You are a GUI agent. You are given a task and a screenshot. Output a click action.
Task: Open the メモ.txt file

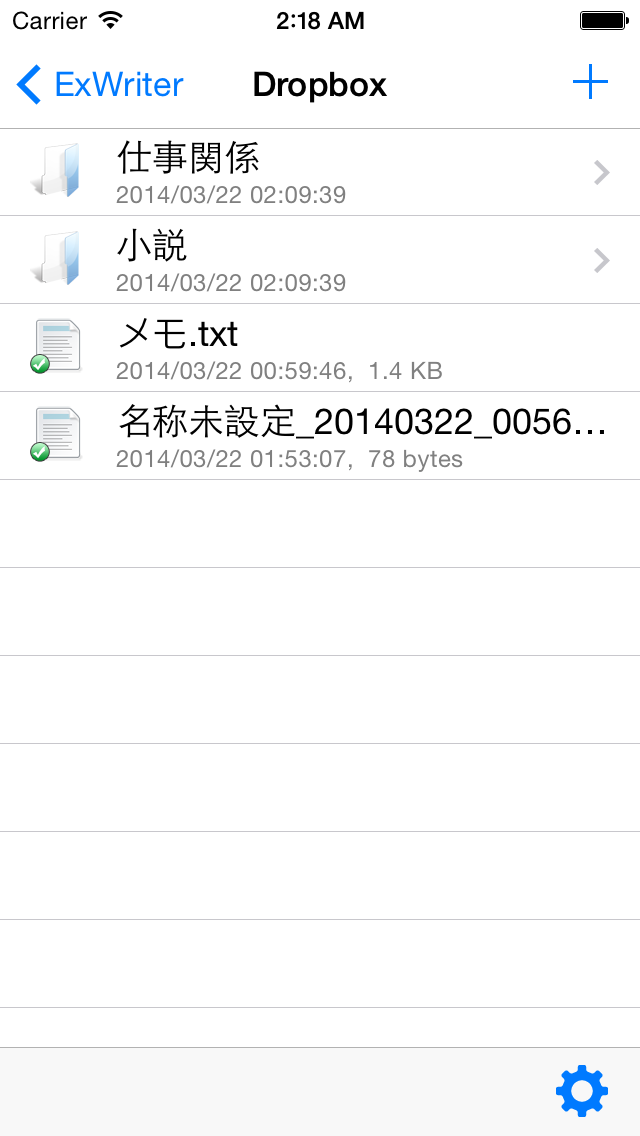pyautogui.click(x=320, y=348)
